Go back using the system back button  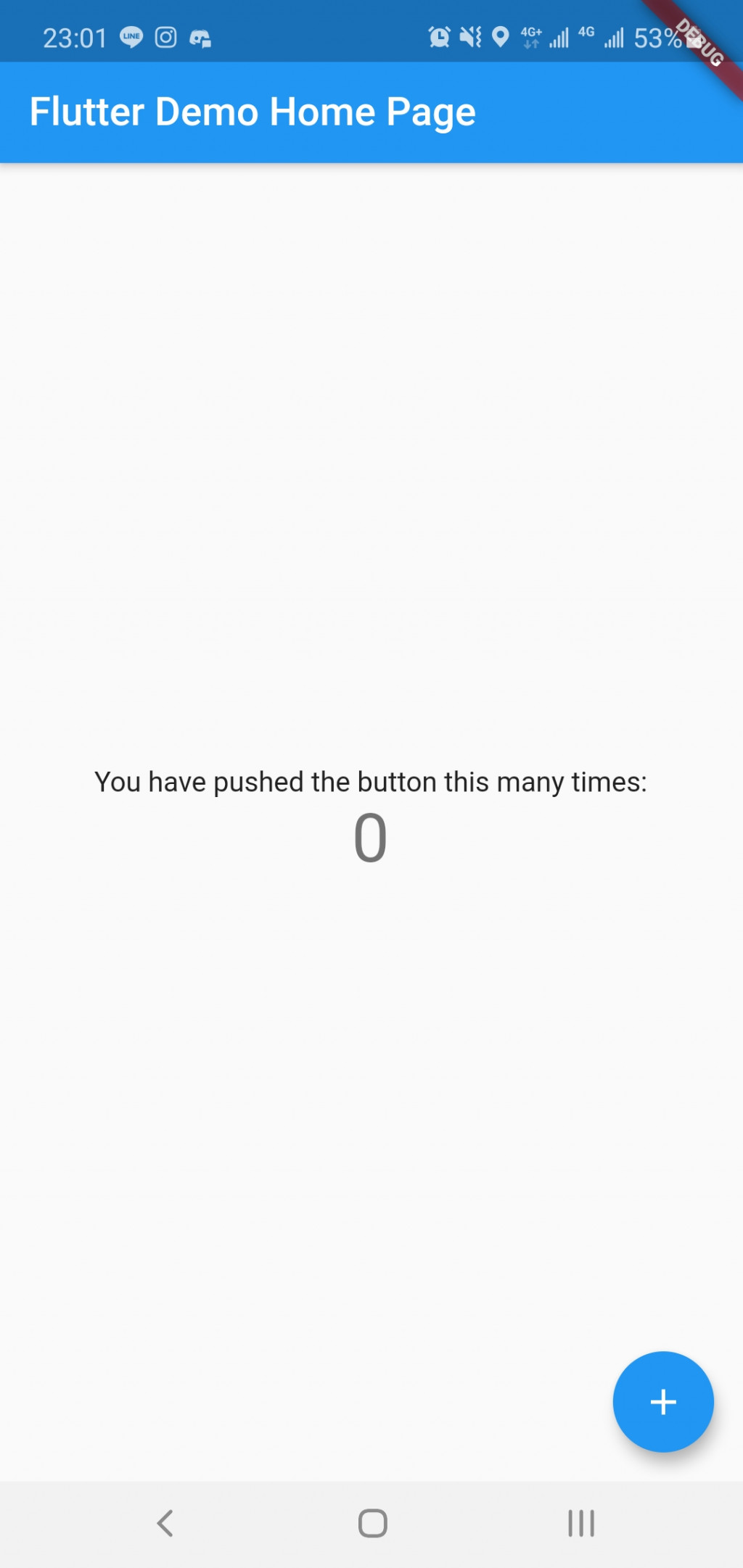[x=165, y=1523]
